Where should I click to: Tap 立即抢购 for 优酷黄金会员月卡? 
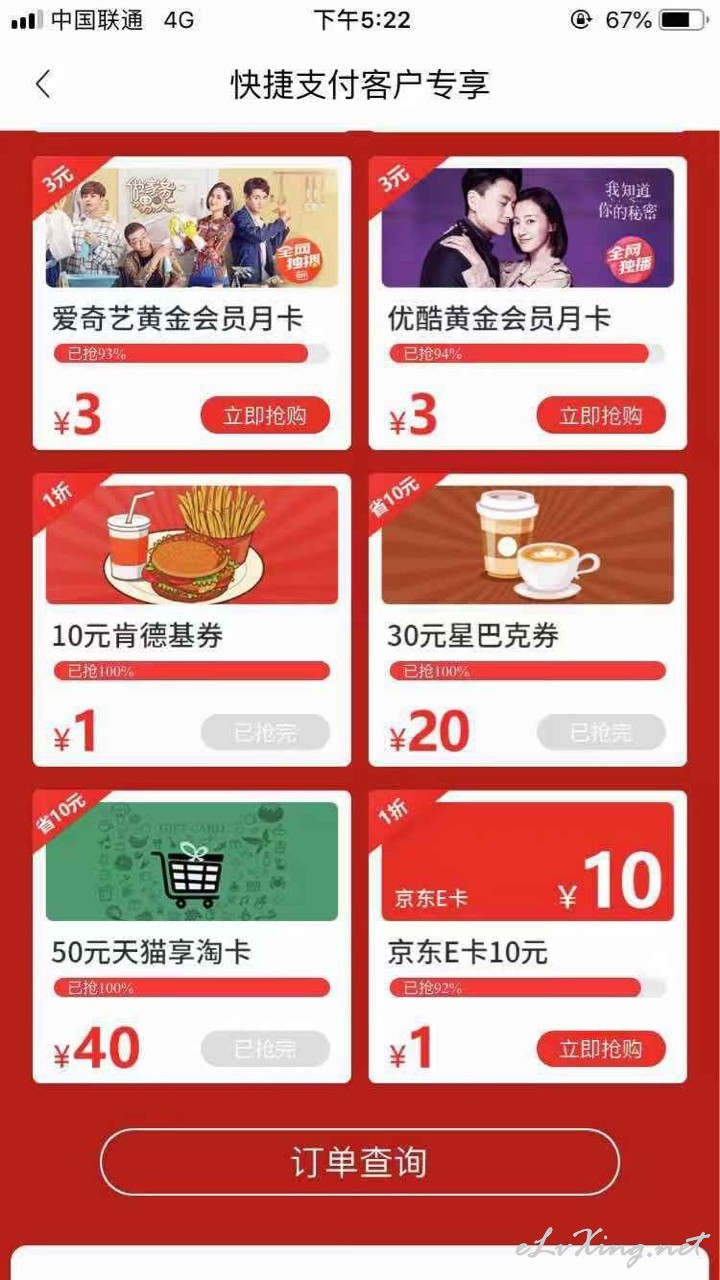[x=601, y=415]
